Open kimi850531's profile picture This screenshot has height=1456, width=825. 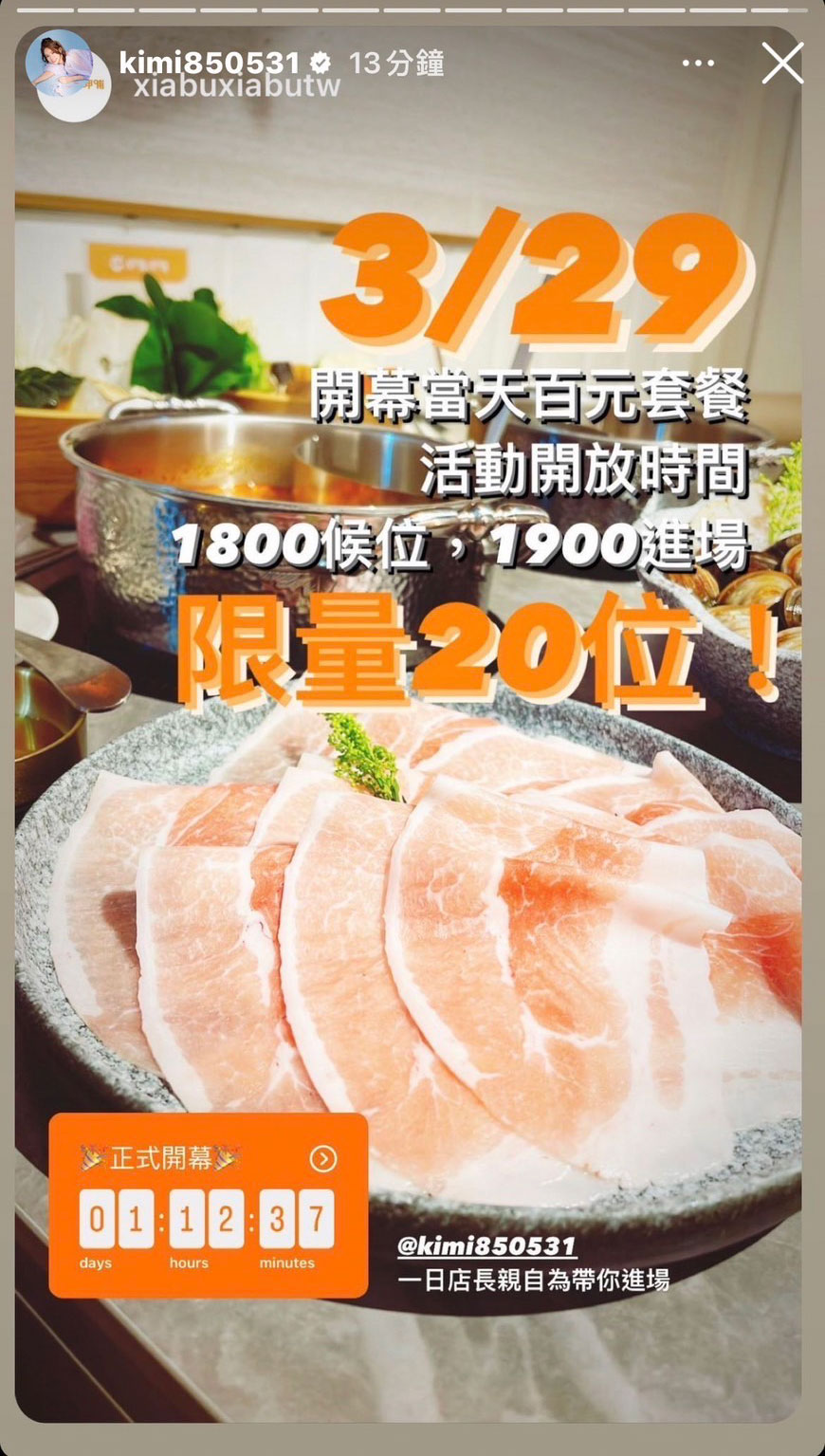[x=59, y=65]
